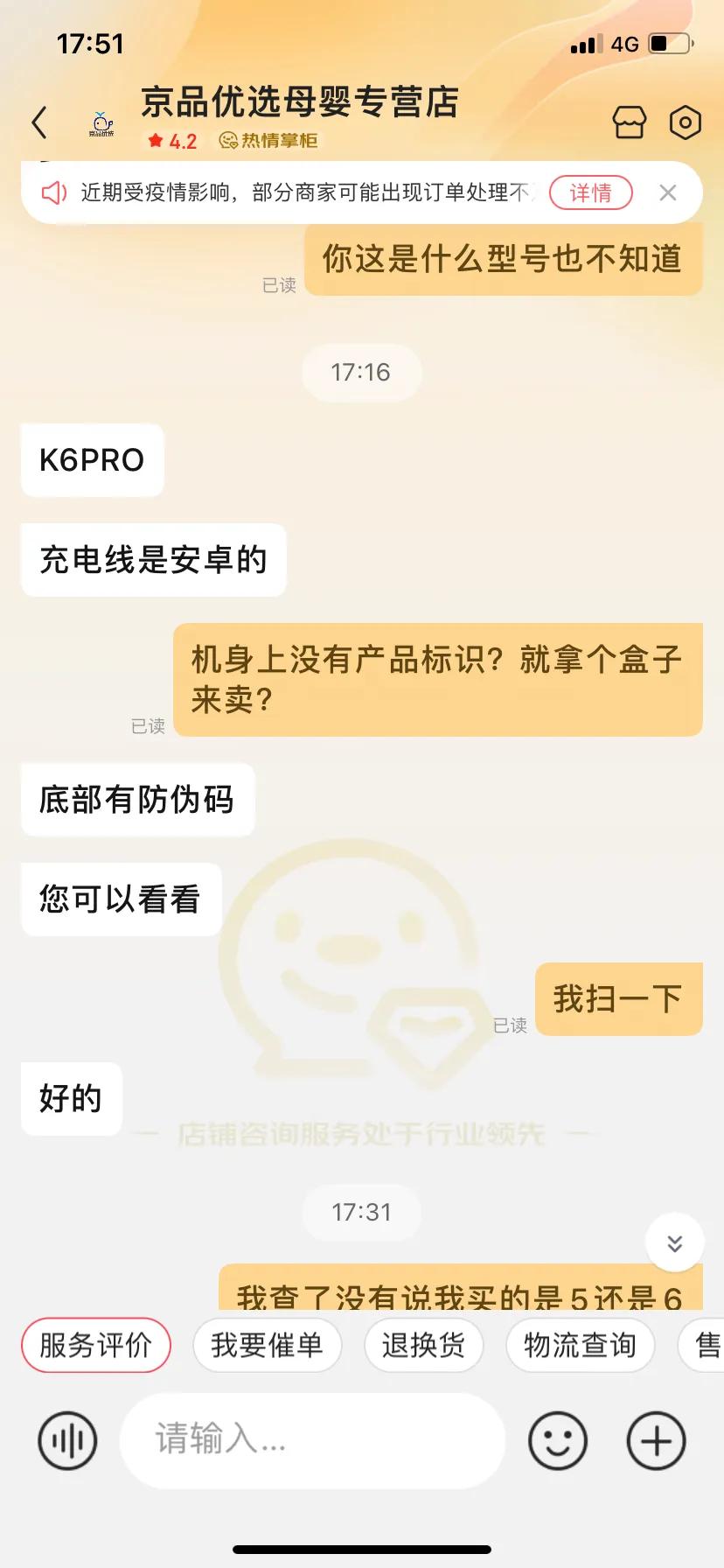Go back from the chat
724x1568 pixels.
point(39,122)
